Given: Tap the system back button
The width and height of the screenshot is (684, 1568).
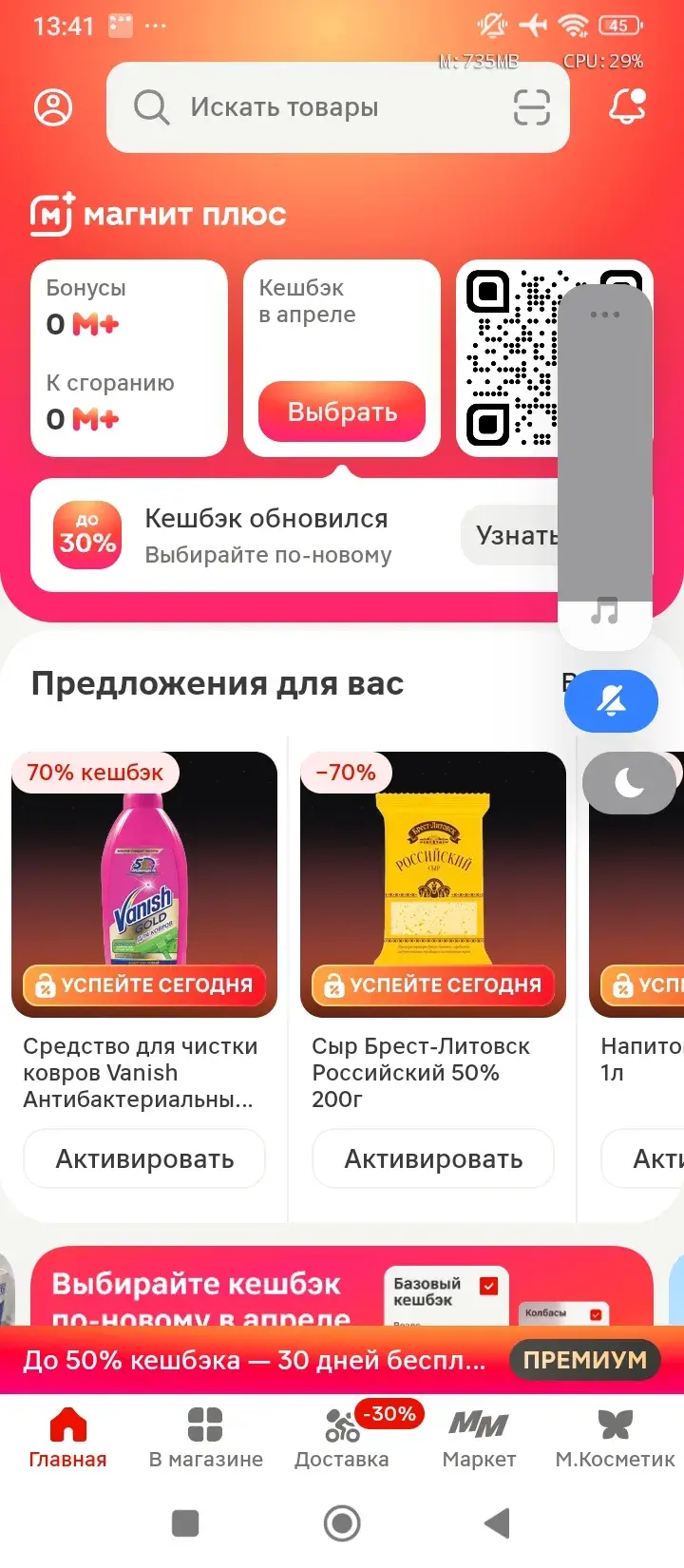Looking at the screenshot, I should (x=498, y=1523).
